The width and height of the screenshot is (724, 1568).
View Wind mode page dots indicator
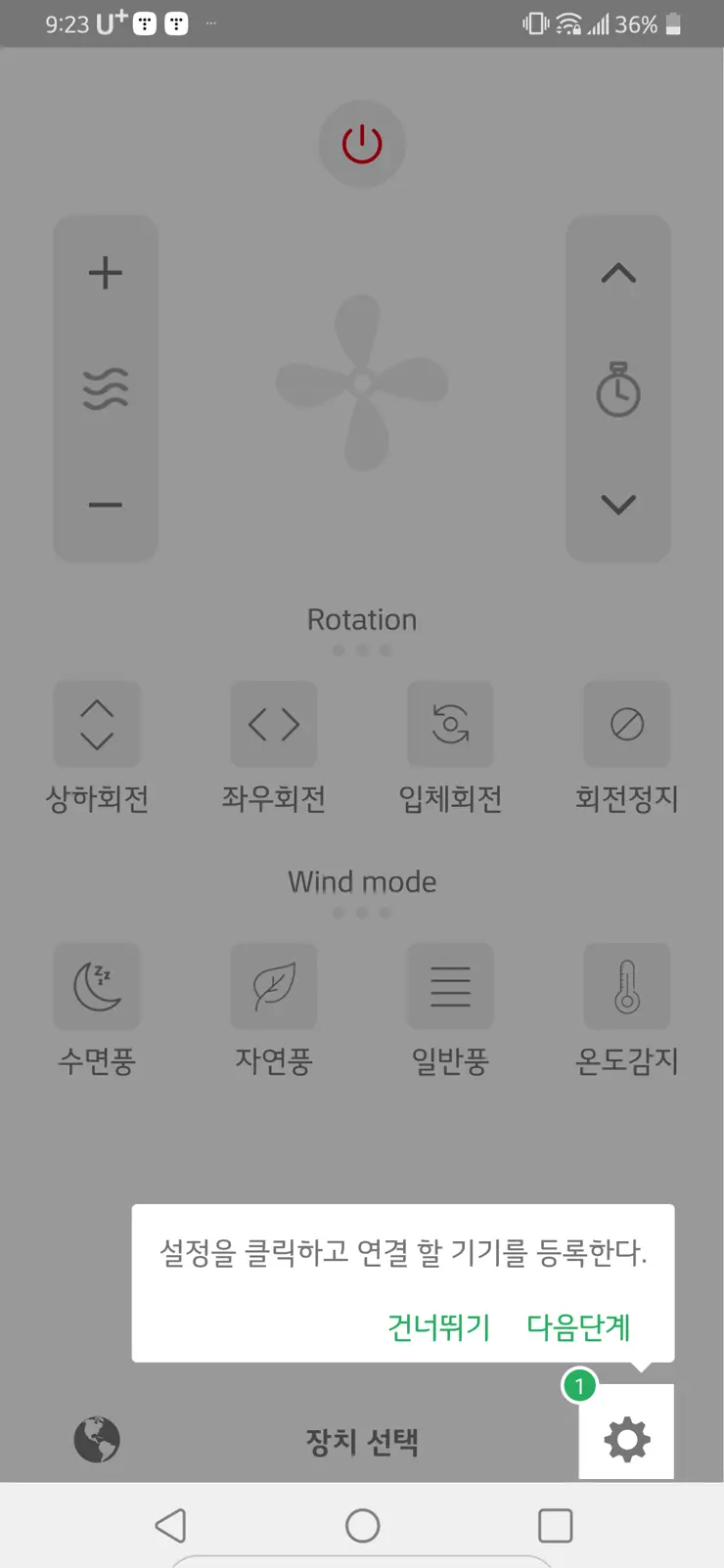tap(362, 912)
